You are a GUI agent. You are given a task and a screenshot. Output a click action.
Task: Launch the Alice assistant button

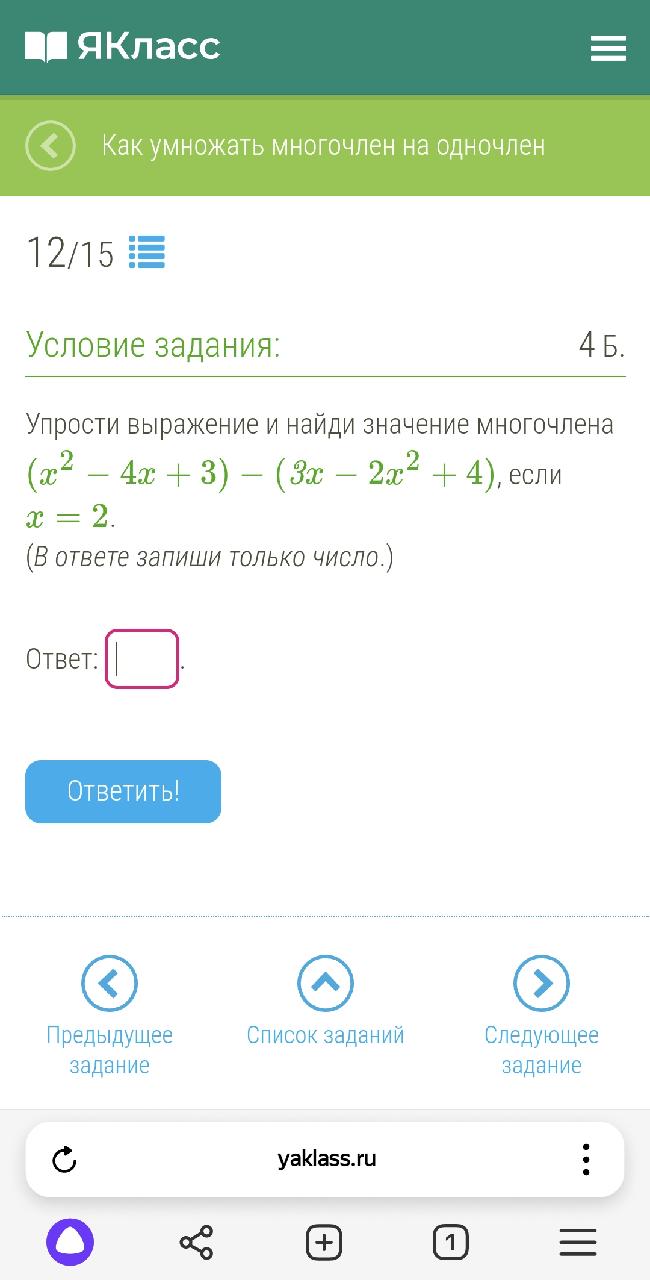pyautogui.click(x=70, y=1243)
